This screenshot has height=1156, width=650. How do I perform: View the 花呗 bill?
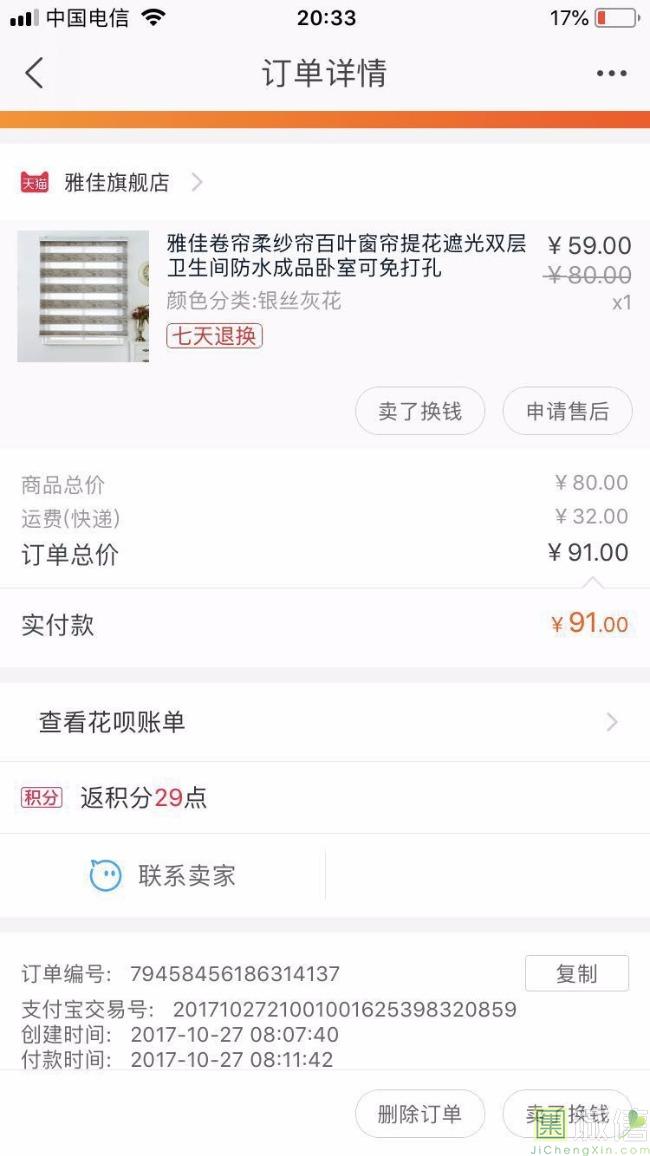tap(324, 722)
